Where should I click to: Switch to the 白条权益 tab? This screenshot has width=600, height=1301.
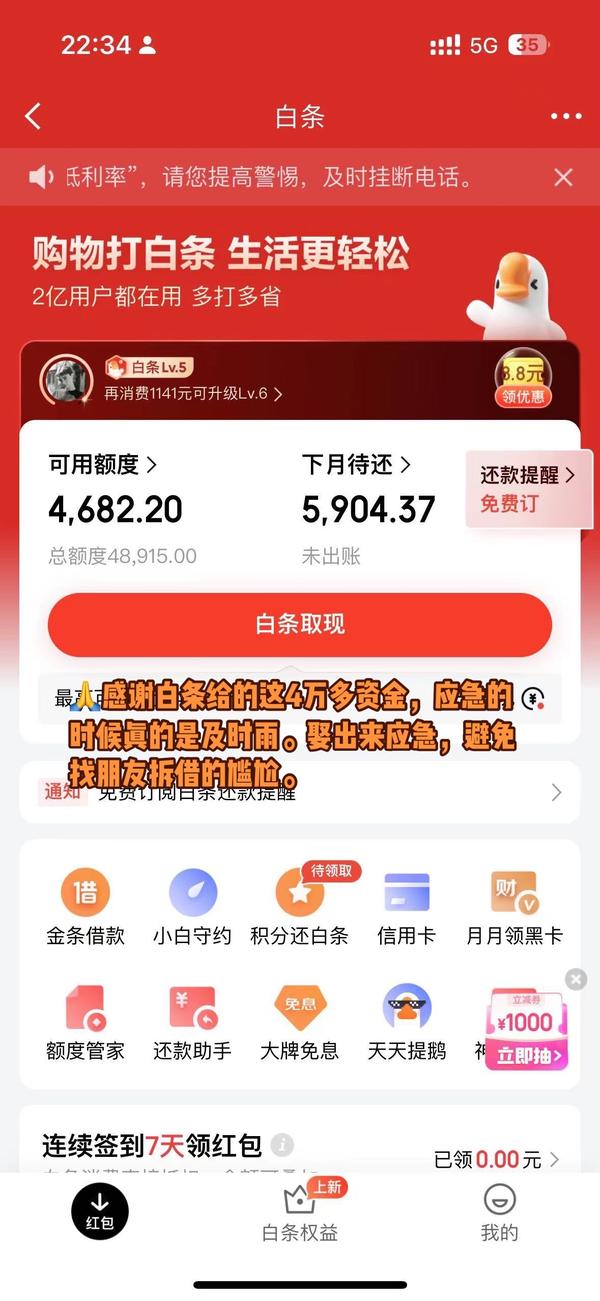(299, 1213)
